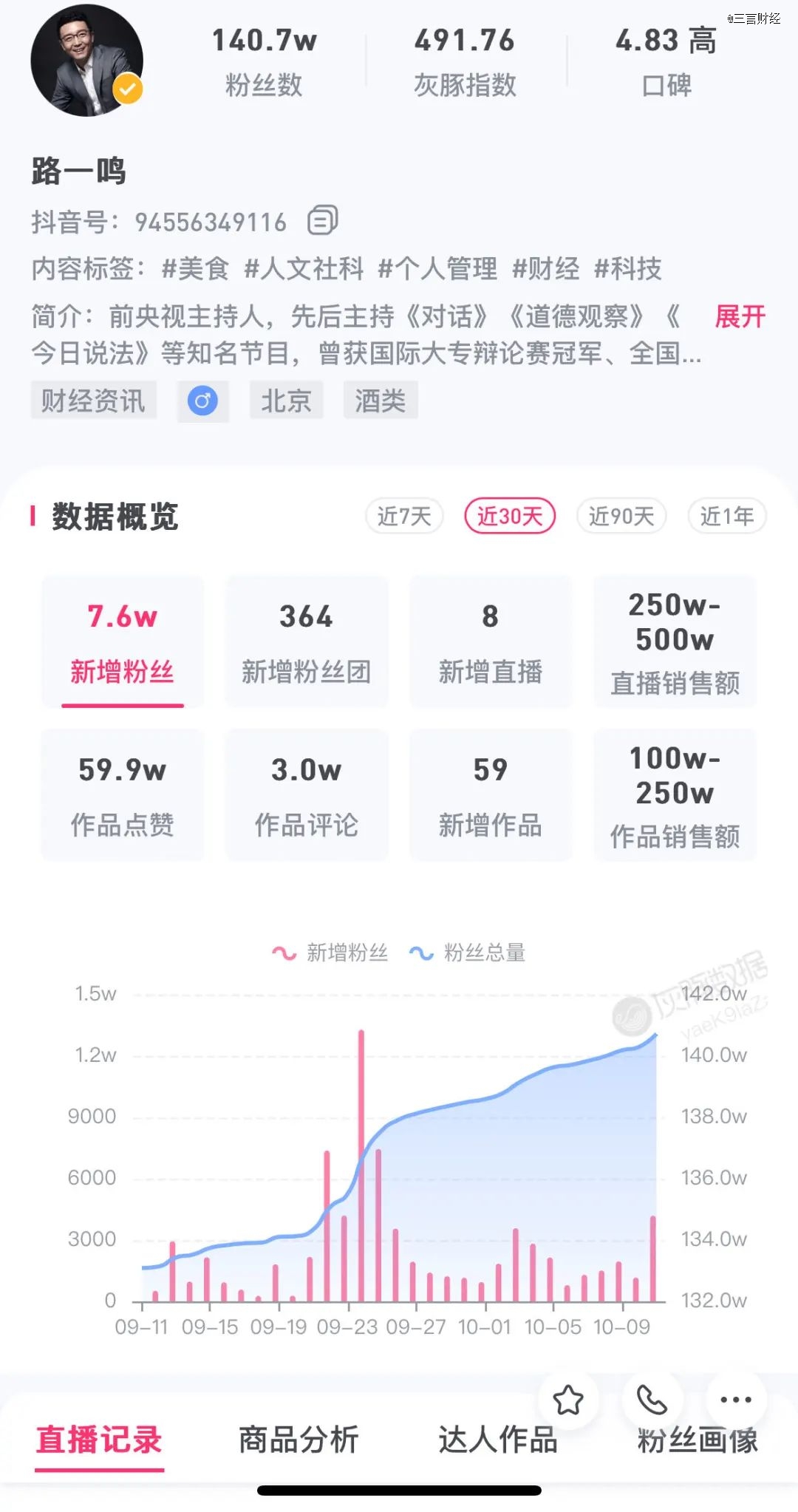The height and width of the screenshot is (1512, 798).
Task: Show the 作品销售额 metric
Action: (675, 795)
